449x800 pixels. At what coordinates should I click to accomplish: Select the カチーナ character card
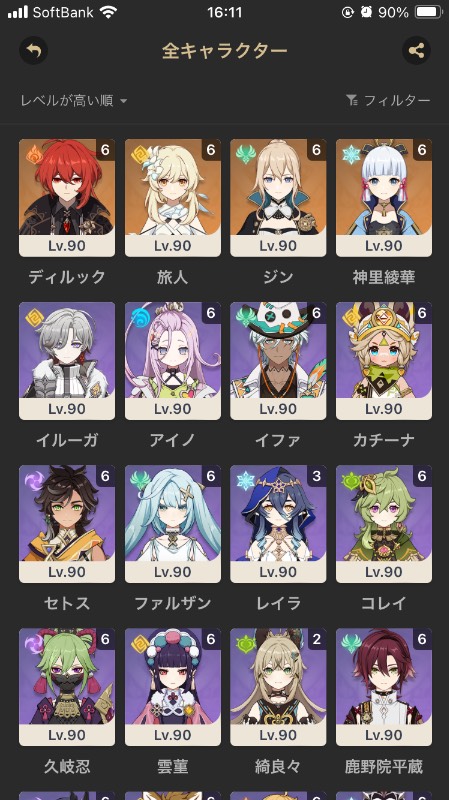click(x=384, y=361)
